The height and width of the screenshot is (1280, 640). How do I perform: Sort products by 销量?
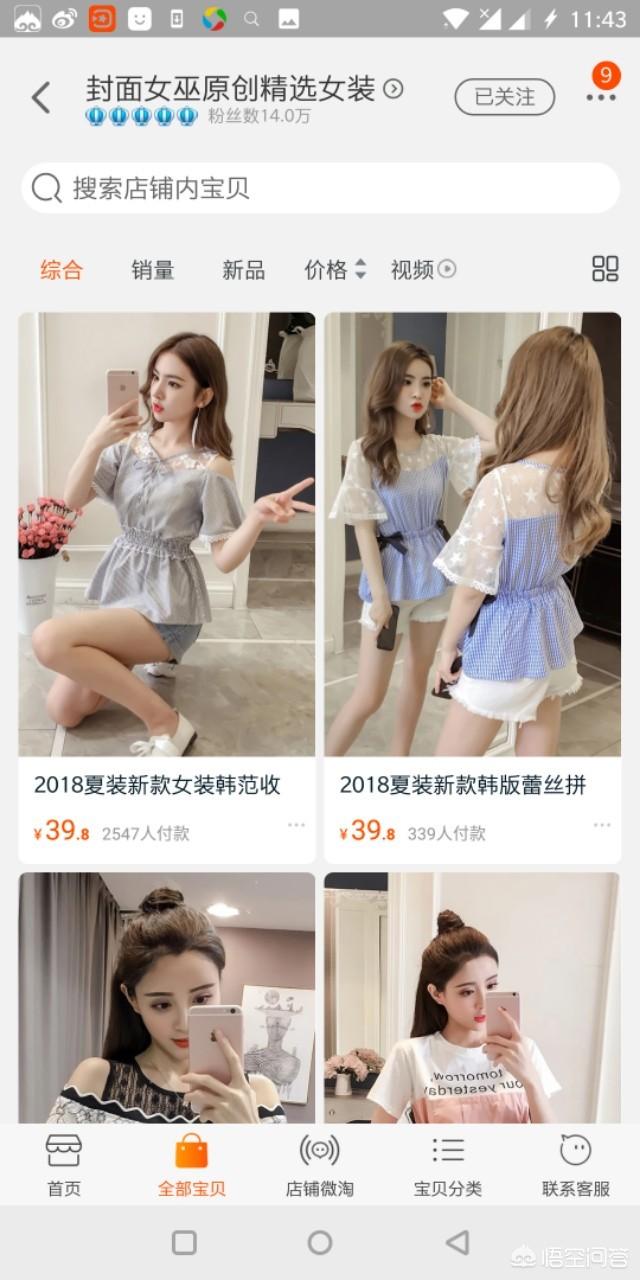click(x=153, y=269)
